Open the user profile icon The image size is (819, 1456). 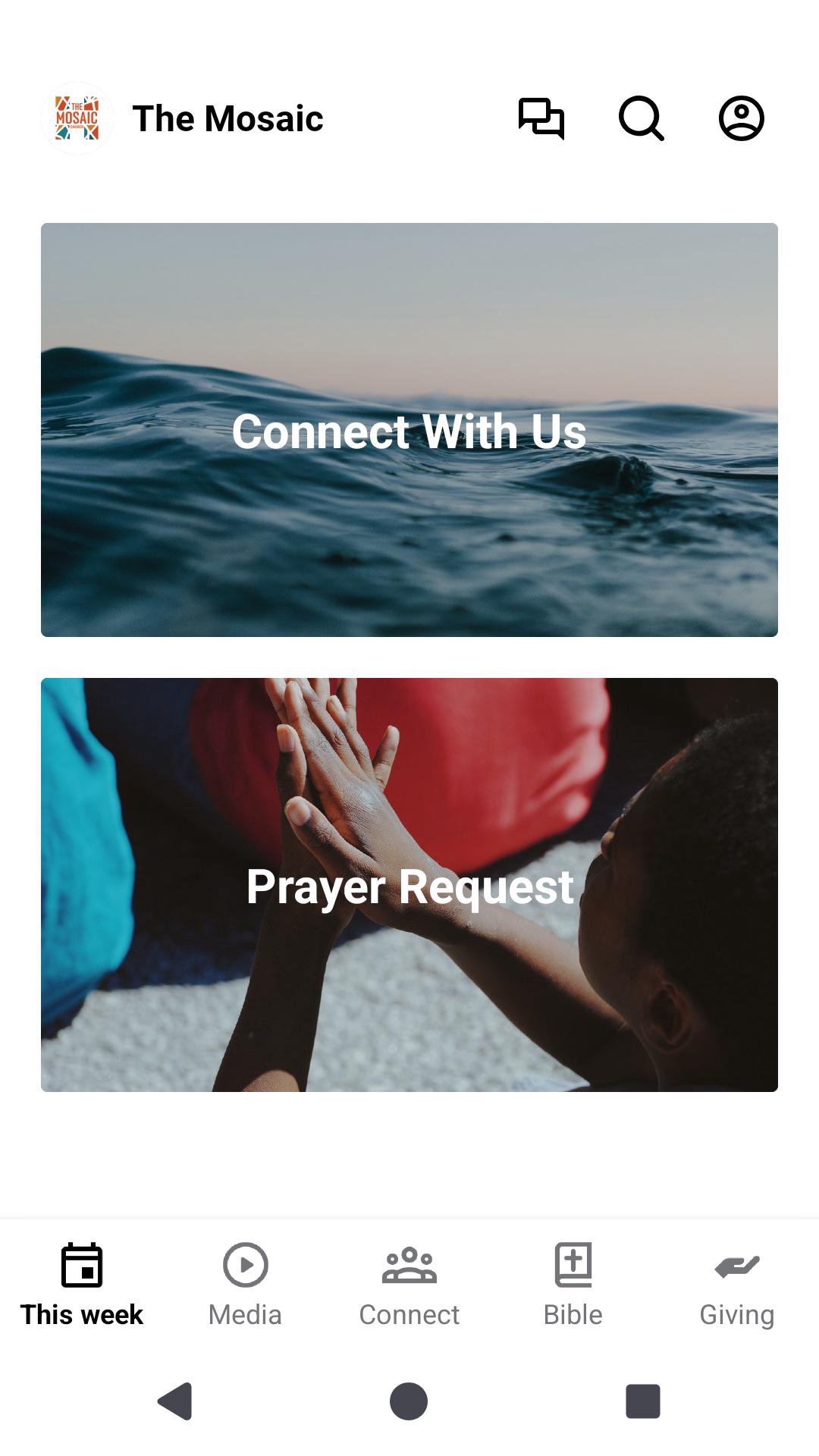point(741,118)
